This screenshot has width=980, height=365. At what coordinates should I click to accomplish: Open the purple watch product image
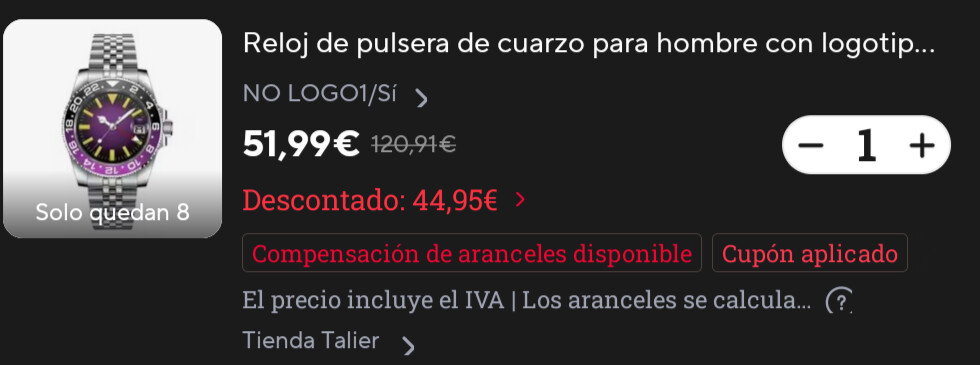pos(112,129)
